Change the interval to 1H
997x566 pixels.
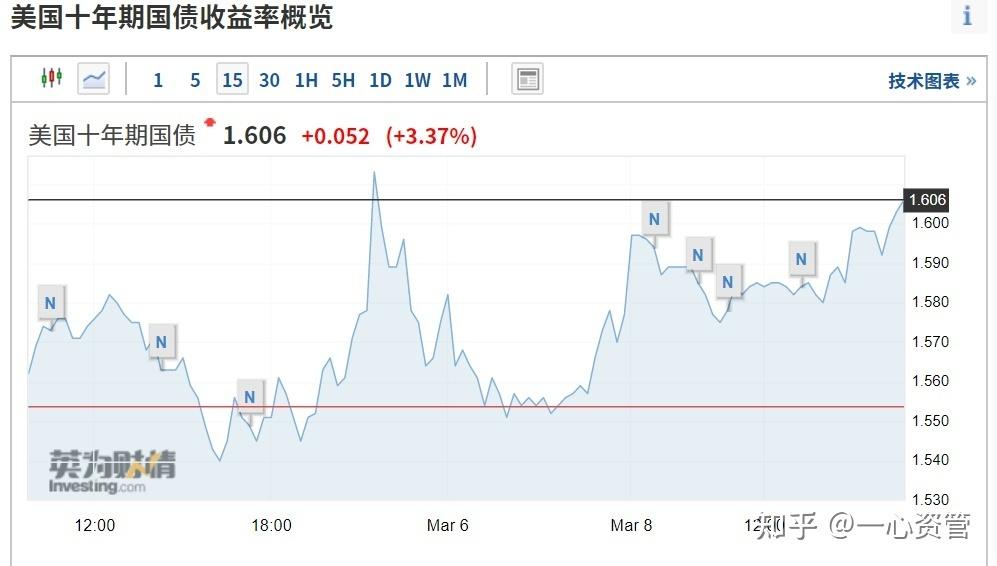pos(306,80)
